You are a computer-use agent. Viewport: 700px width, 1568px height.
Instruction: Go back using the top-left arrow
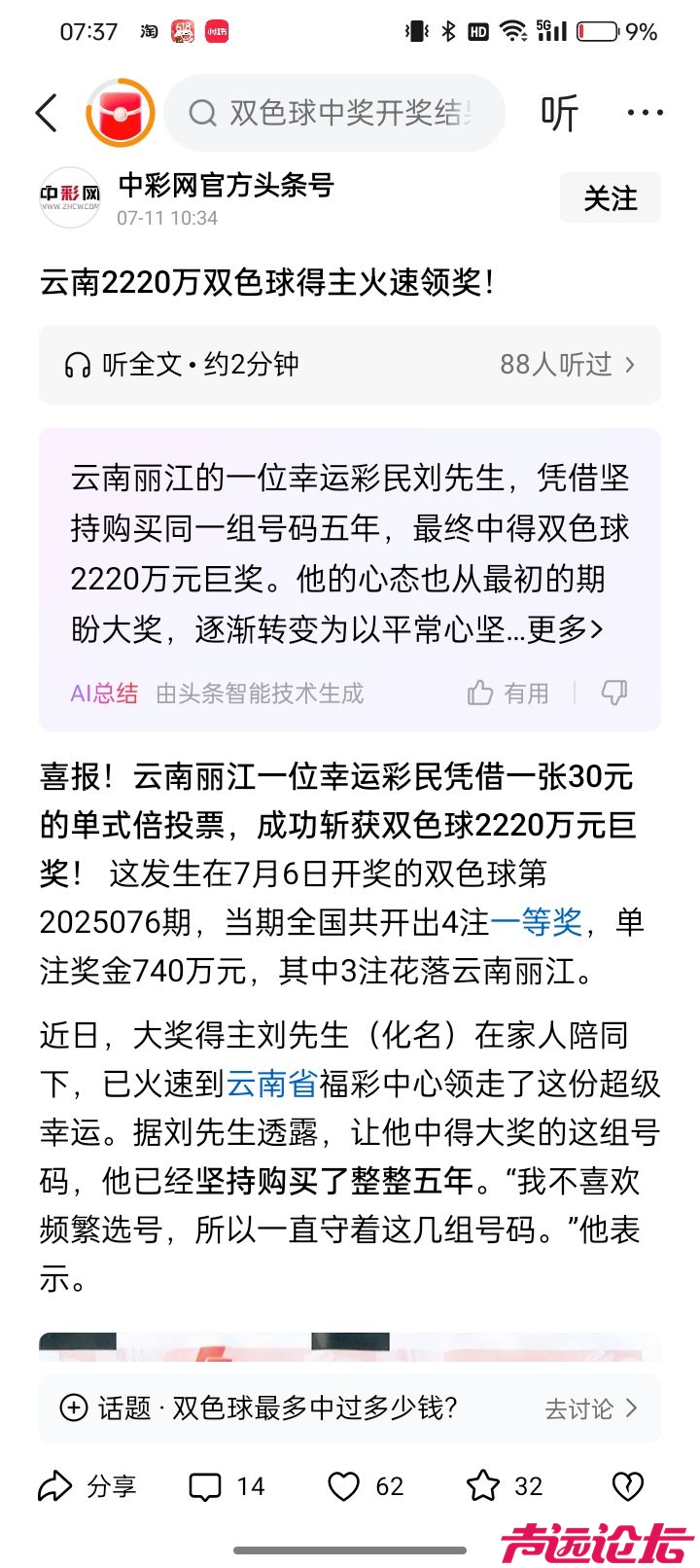pos(47,114)
